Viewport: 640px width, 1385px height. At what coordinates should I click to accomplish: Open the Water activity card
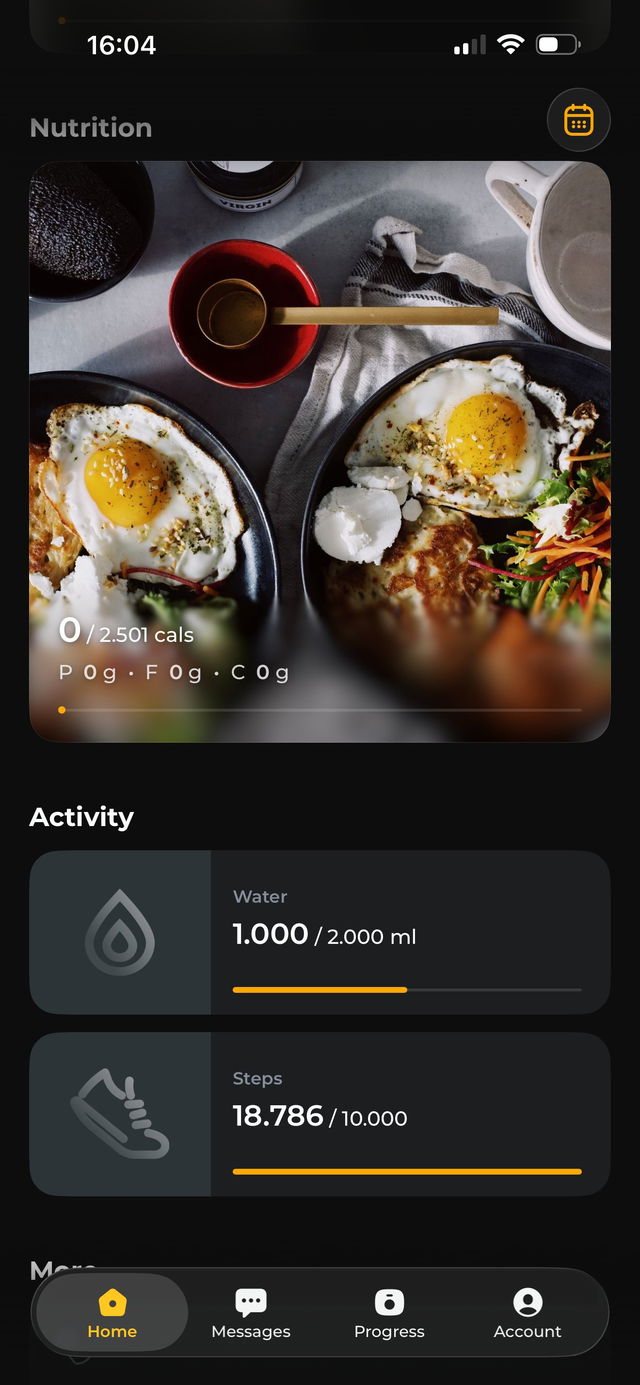[x=320, y=932]
